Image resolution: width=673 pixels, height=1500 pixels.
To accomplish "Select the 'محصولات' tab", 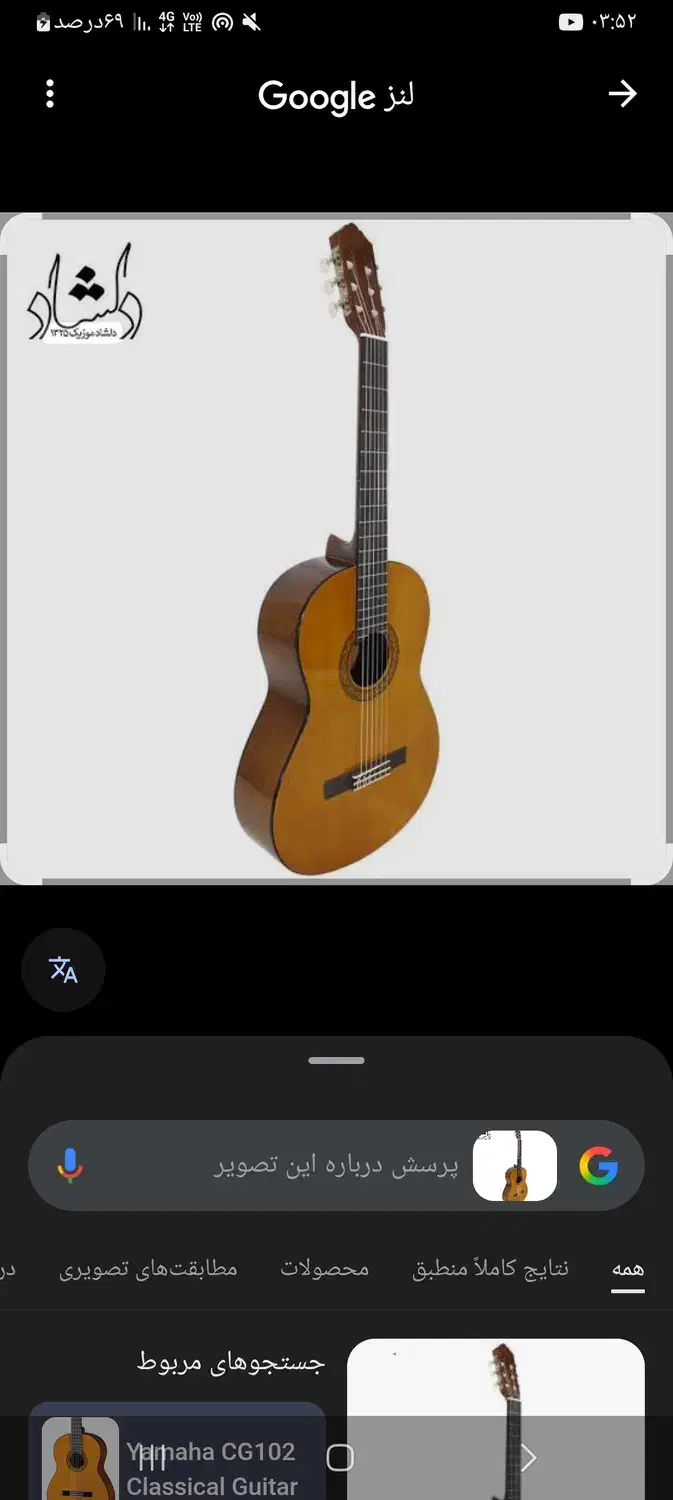I will (x=324, y=1269).
